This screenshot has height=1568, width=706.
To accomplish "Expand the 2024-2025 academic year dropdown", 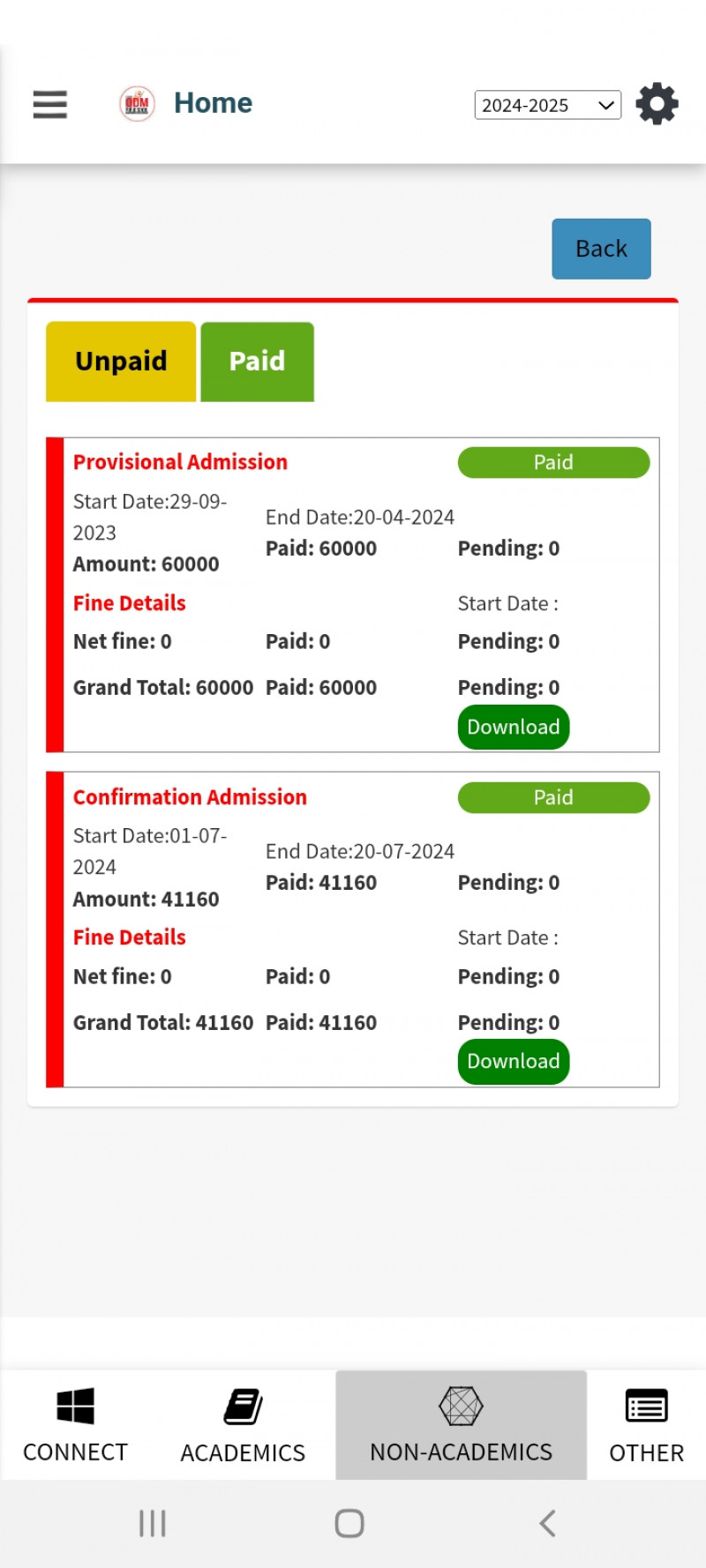I will (547, 105).
